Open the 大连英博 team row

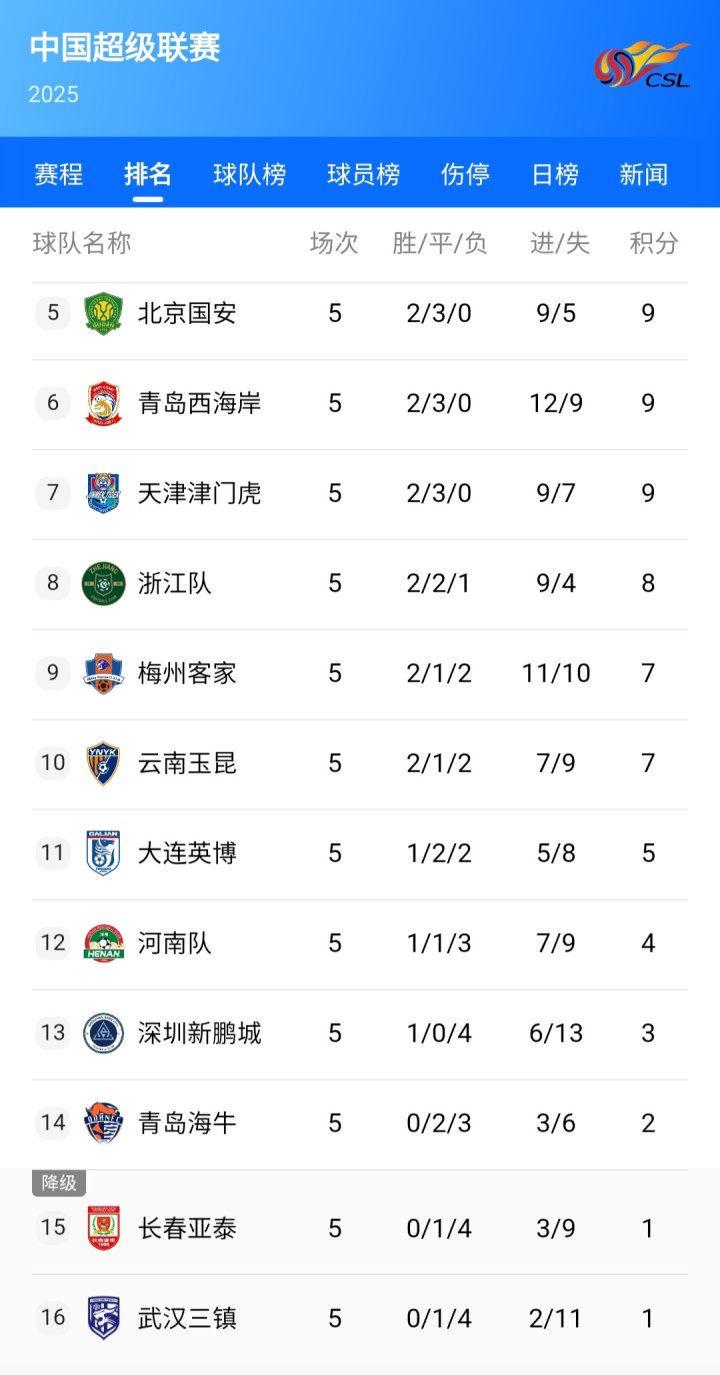pyautogui.click(x=360, y=854)
